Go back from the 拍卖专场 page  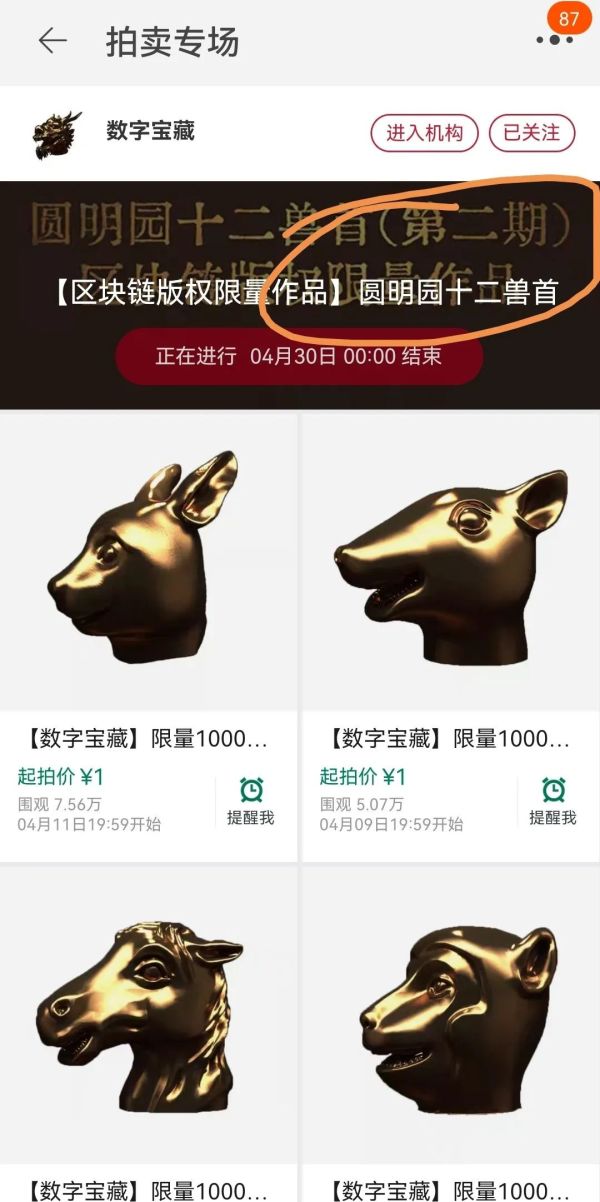pyautogui.click(x=52, y=41)
